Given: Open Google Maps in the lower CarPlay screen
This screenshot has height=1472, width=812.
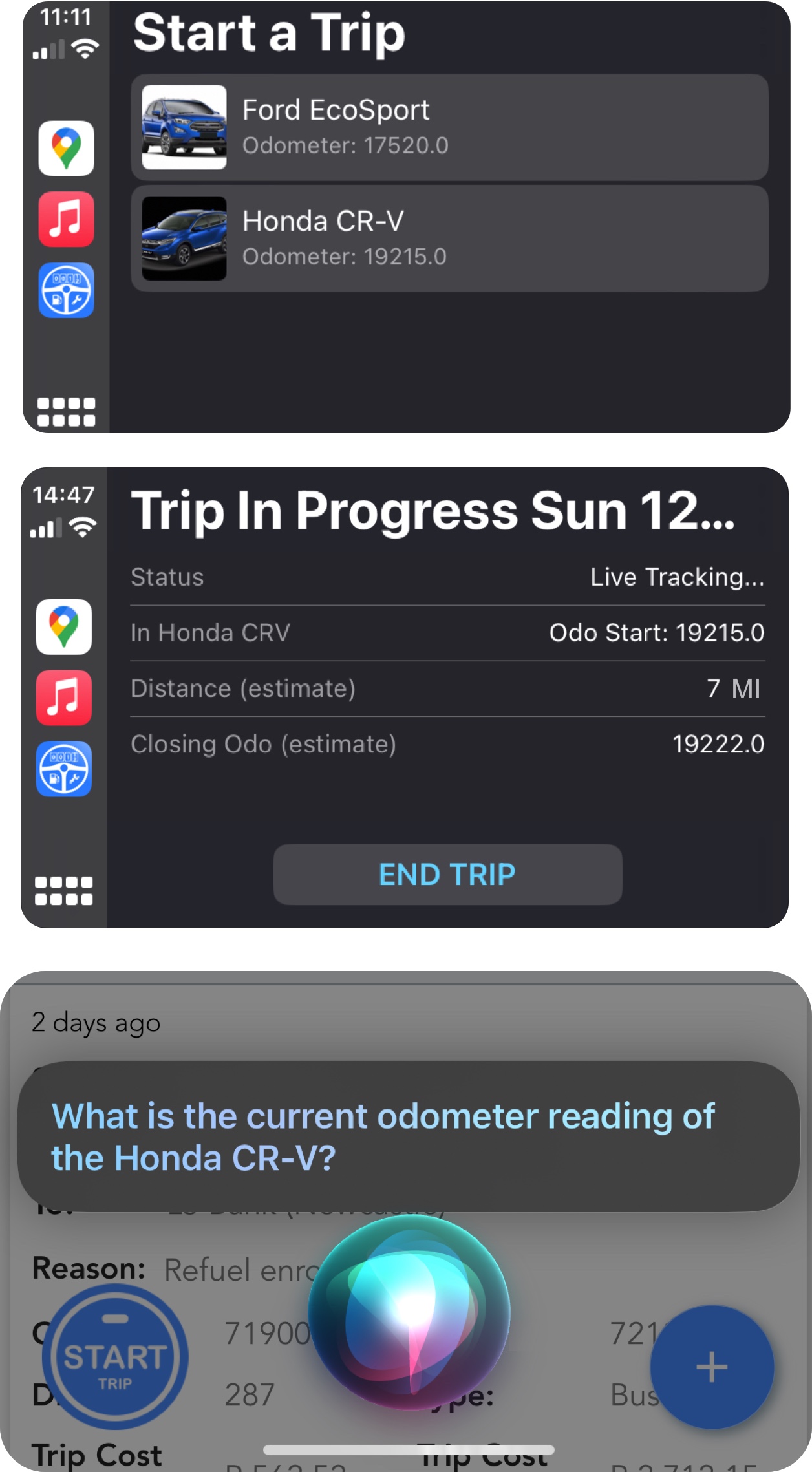Looking at the screenshot, I should click(x=63, y=627).
